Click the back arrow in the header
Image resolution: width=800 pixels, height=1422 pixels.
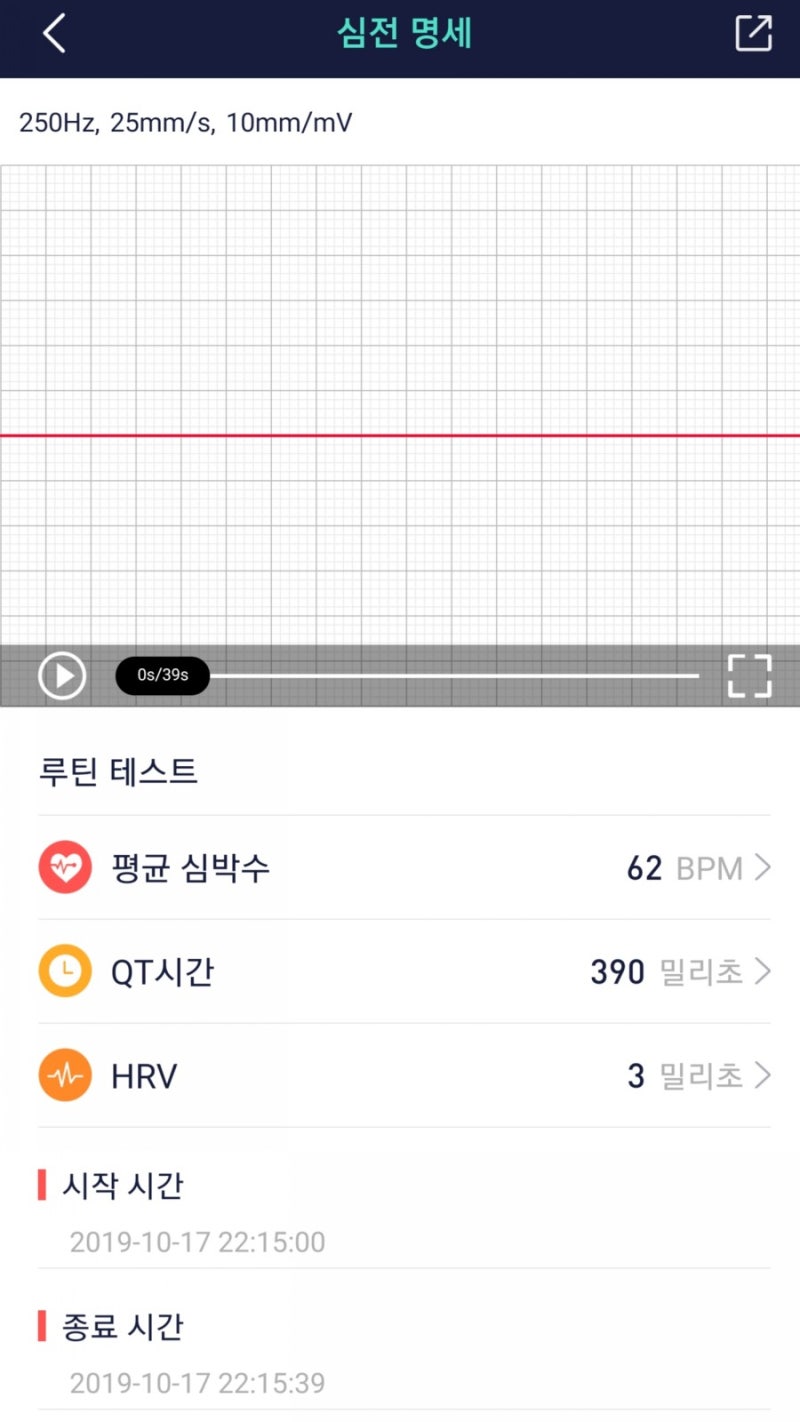[50, 33]
